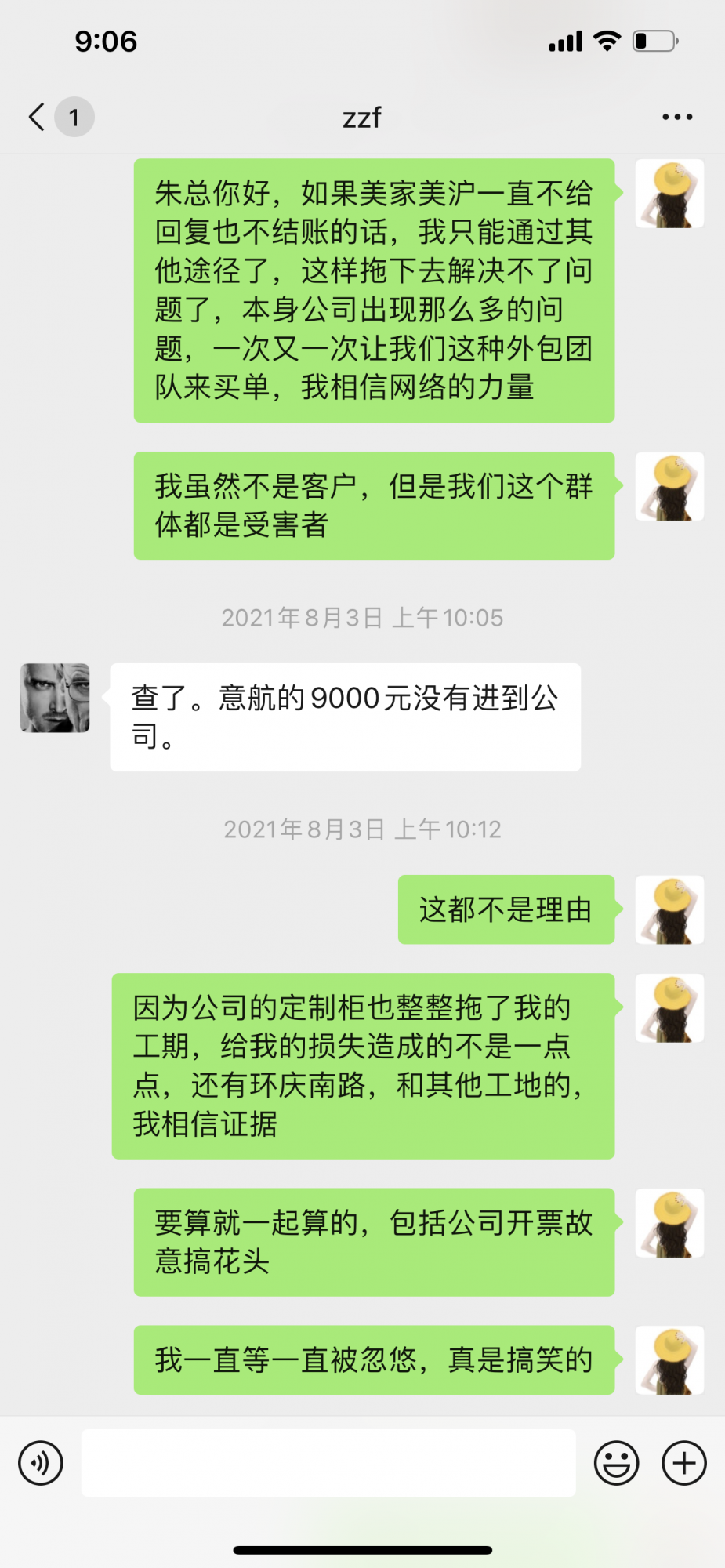Open zzf's avatar beside the 9000元 message

pyautogui.click(x=55, y=698)
